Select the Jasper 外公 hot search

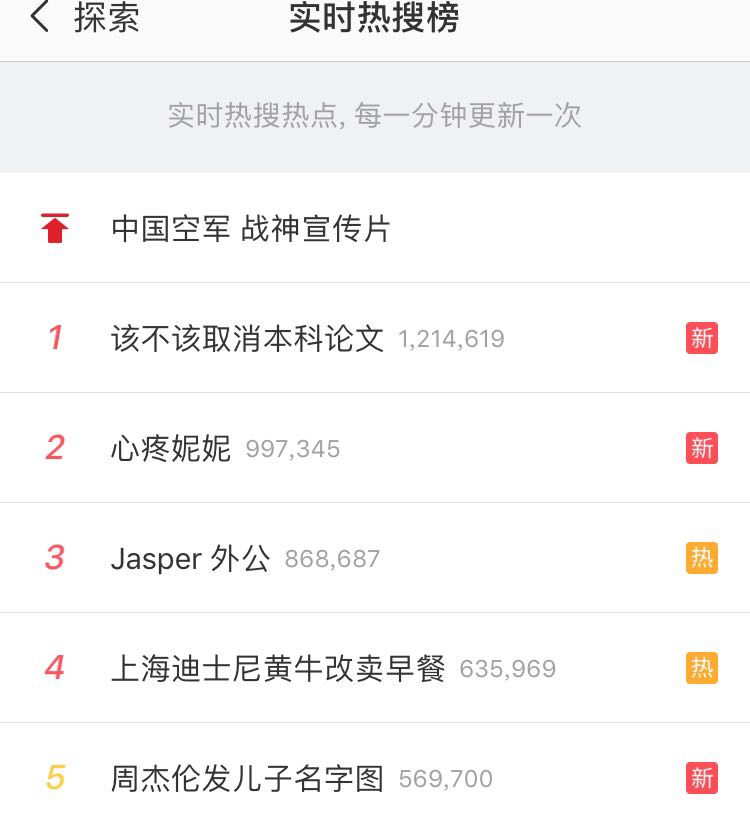190,558
